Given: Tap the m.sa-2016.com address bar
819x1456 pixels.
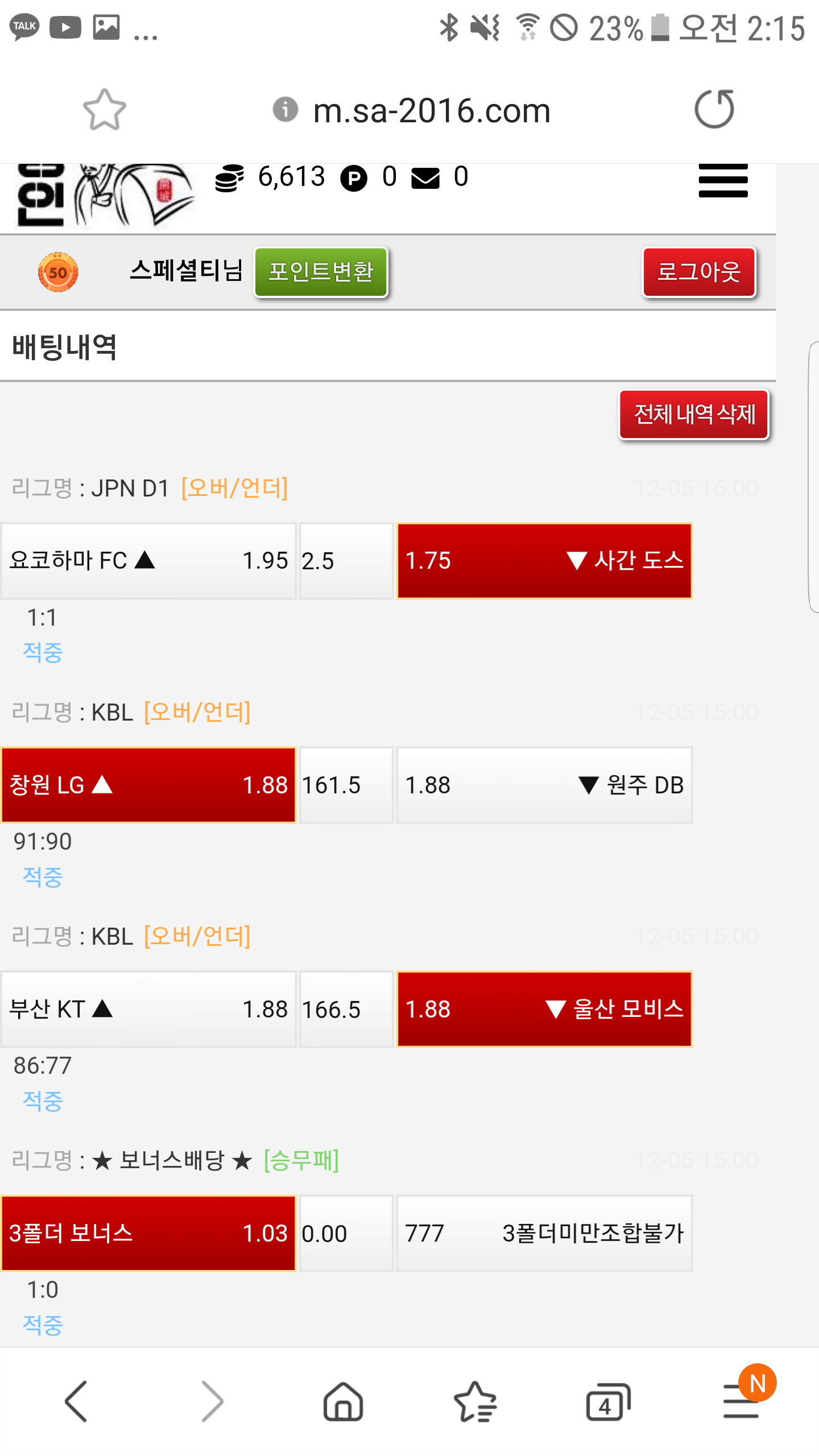Looking at the screenshot, I should (431, 110).
